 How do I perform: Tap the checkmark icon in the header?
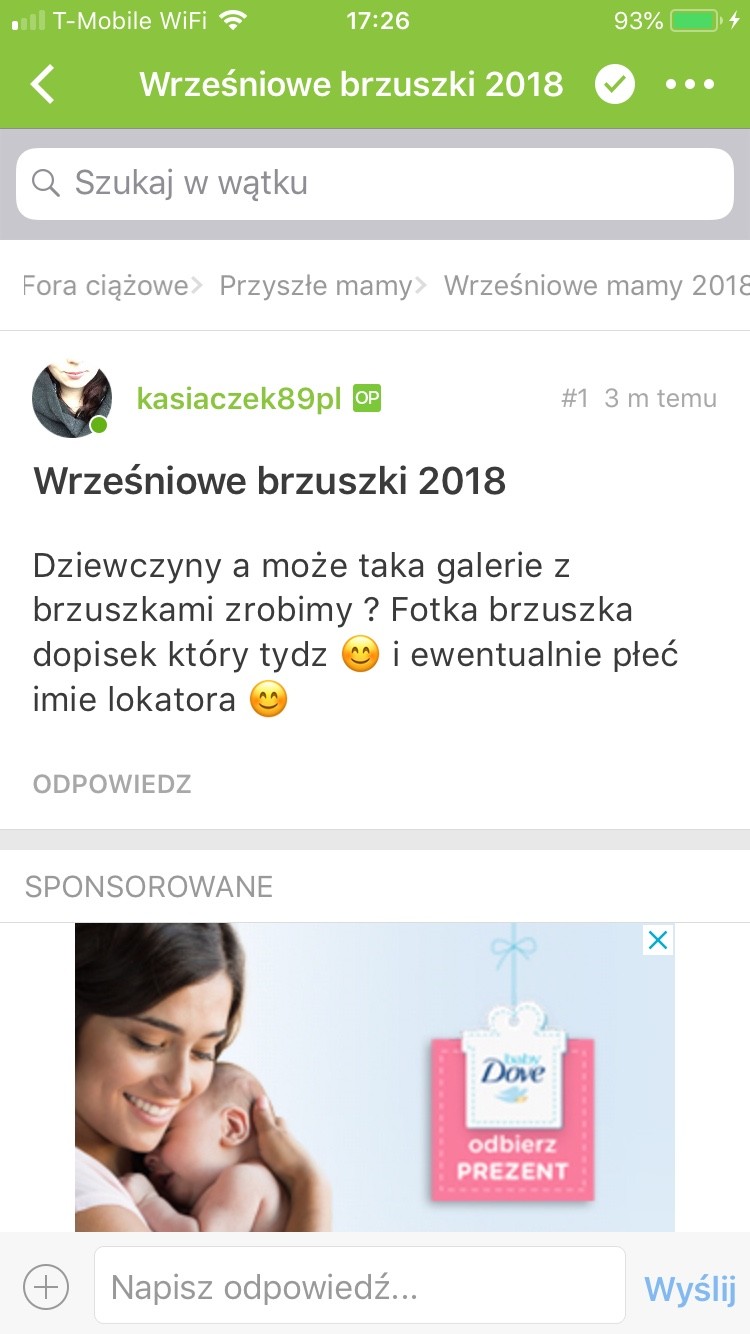click(615, 85)
